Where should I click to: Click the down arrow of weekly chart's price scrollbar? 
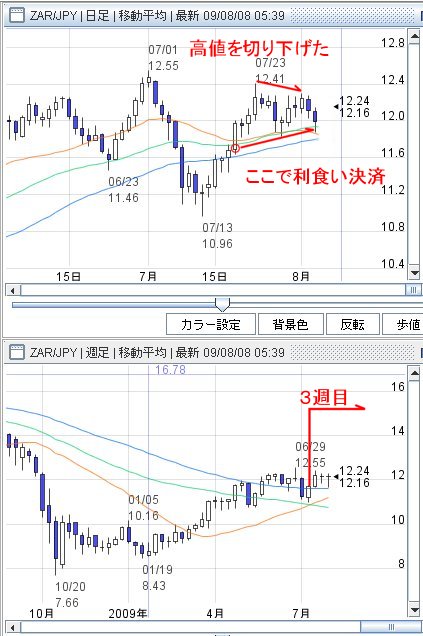pyautogui.click(x=414, y=610)
